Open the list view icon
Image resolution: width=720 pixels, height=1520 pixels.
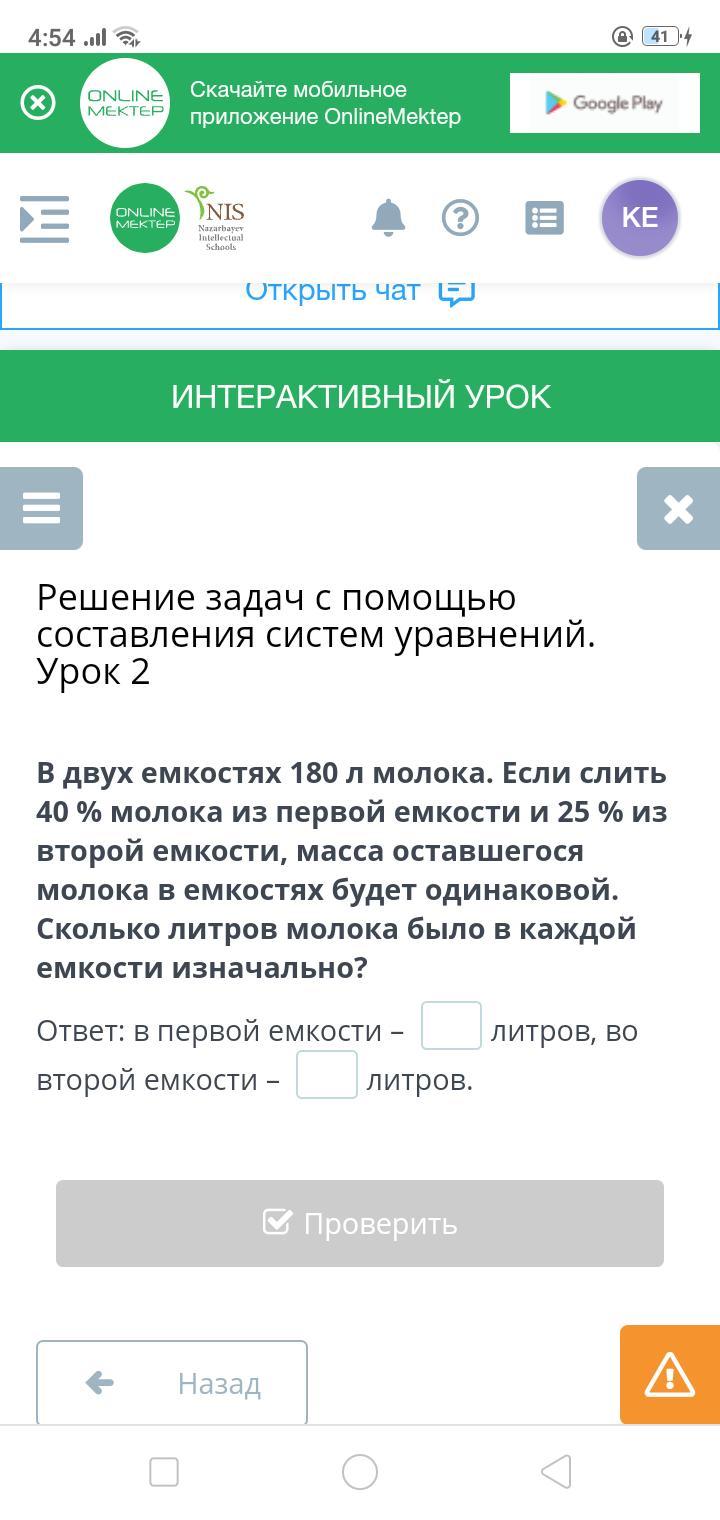pyautogui.click(x=544, y=218)
